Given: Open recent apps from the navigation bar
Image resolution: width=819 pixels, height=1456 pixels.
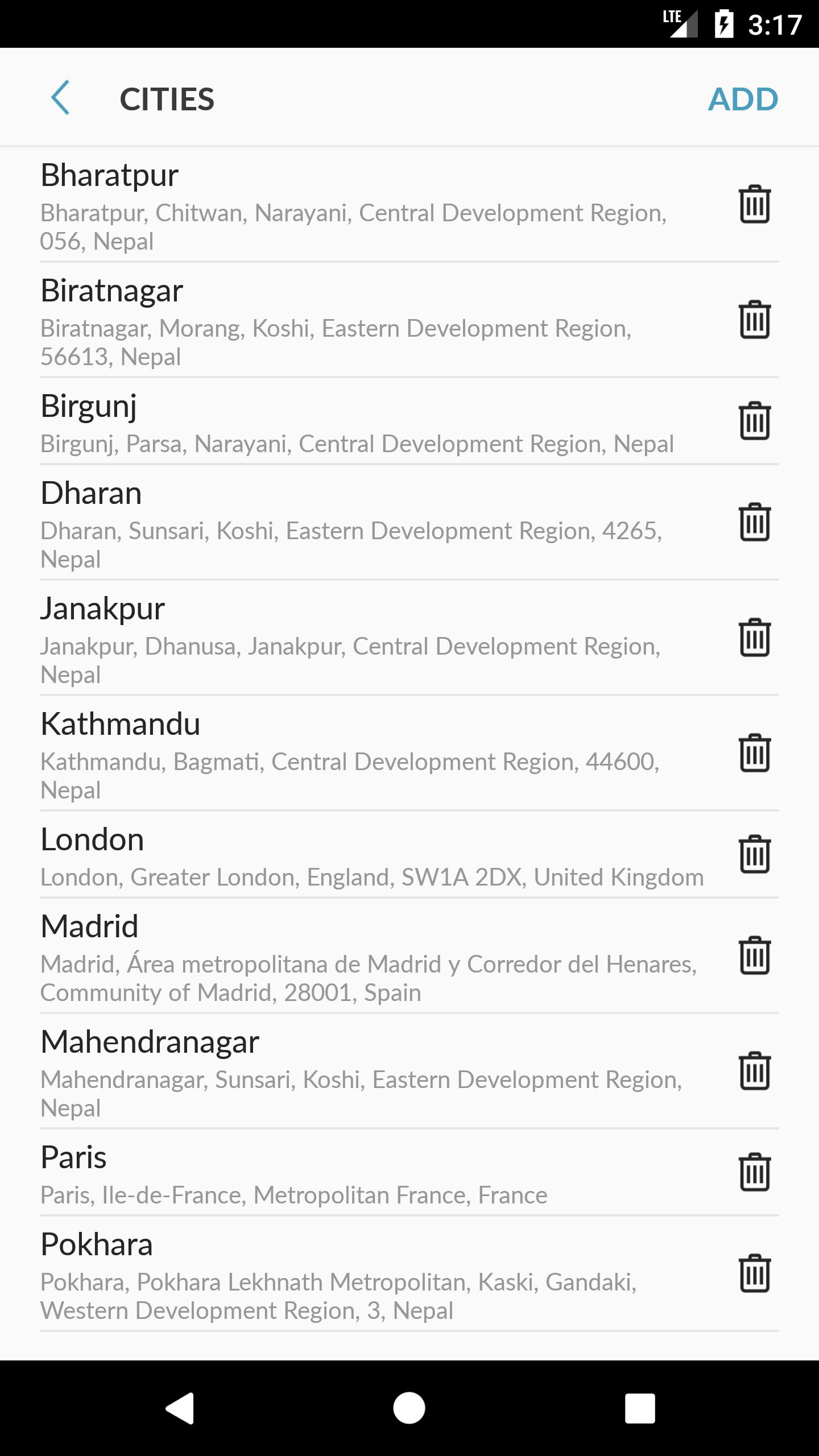Looking at the screenshot, I should click(640, 1408).
